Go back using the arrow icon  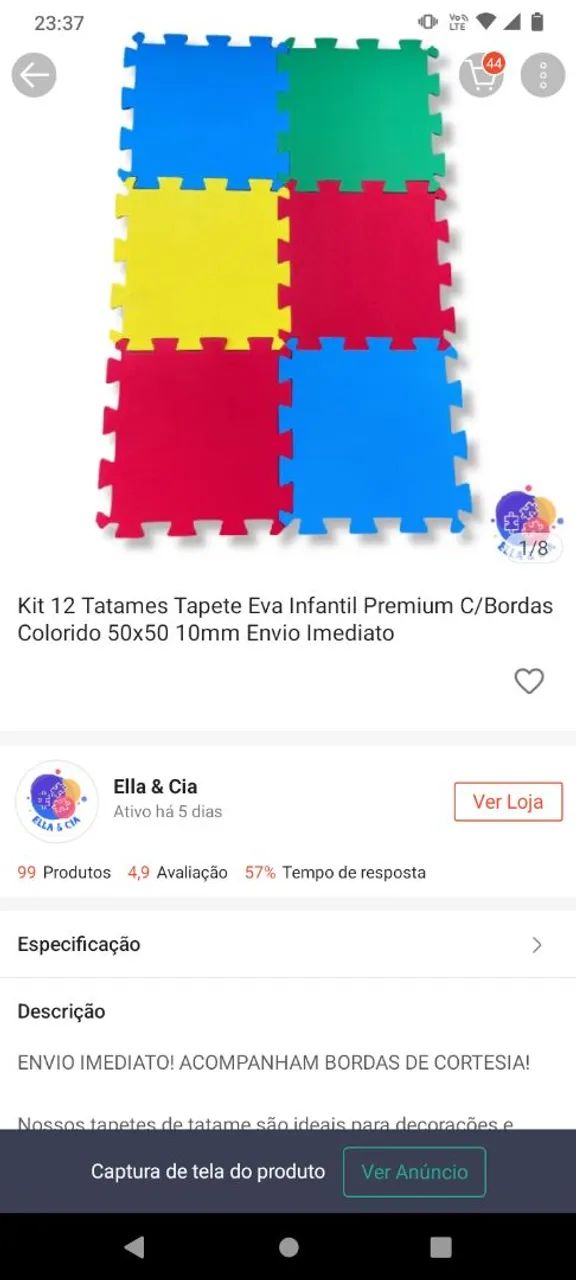[34, 75]
